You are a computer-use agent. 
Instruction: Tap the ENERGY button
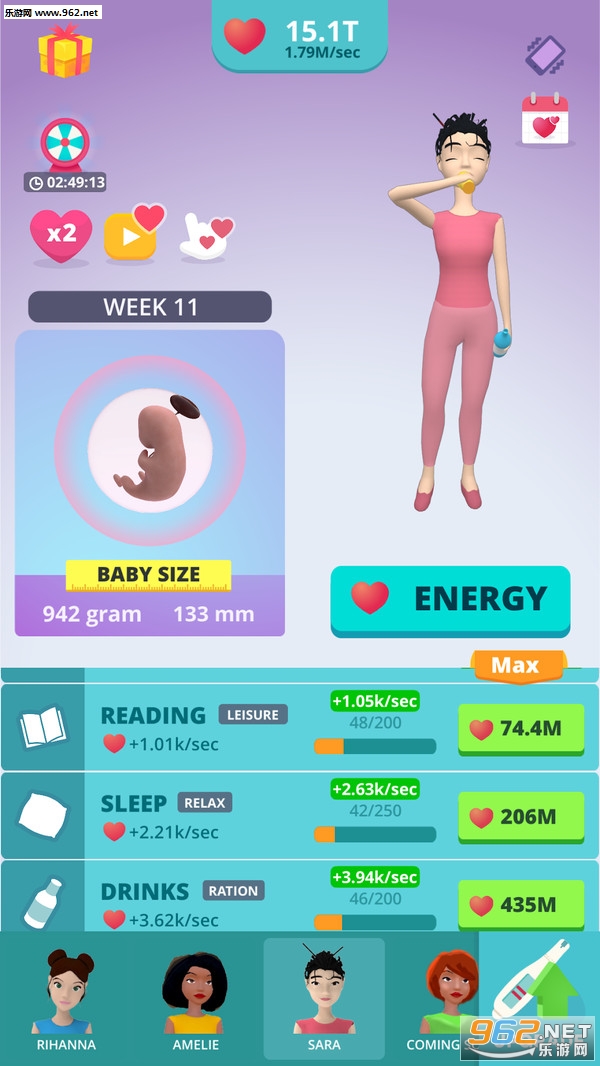(x=450, y=598)
